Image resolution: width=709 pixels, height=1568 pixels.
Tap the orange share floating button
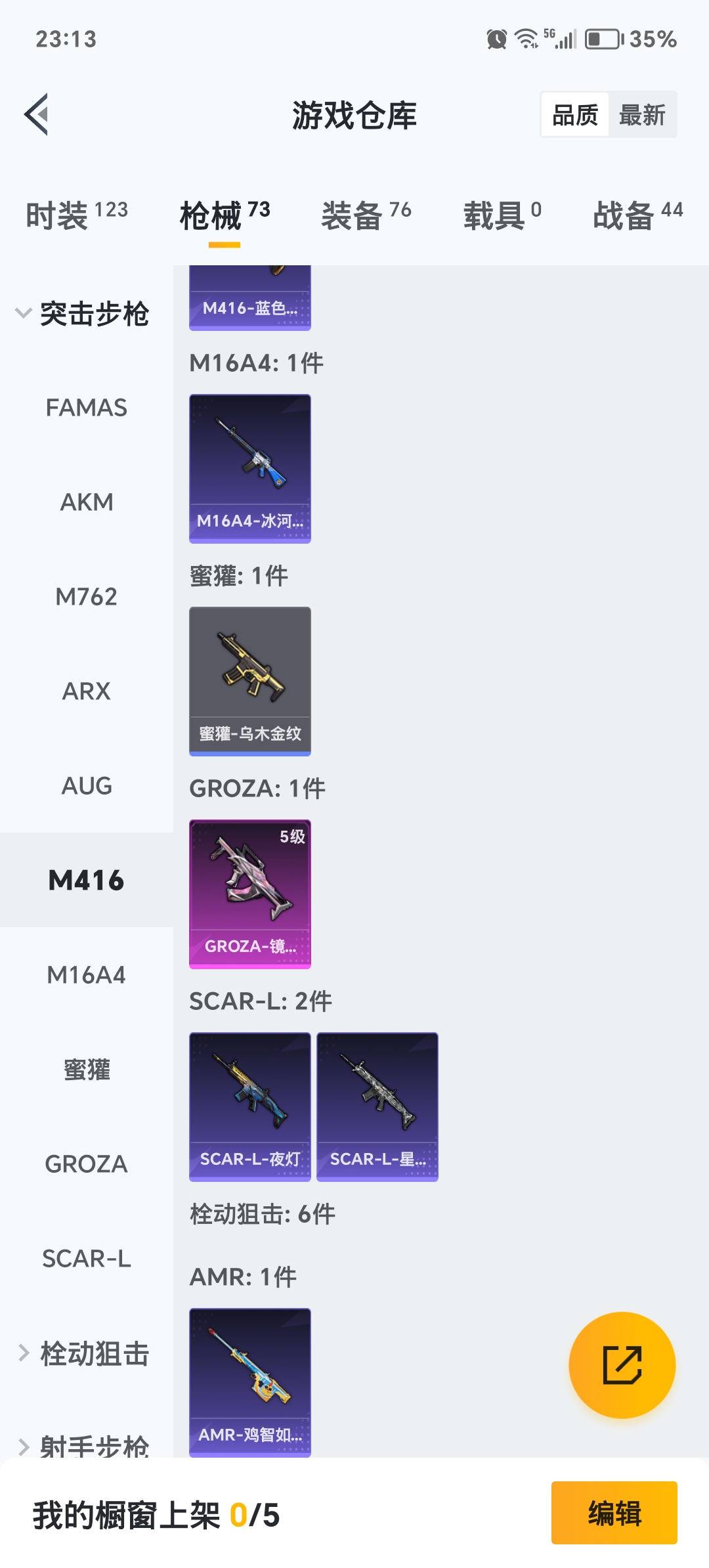tap(622, 1365)
